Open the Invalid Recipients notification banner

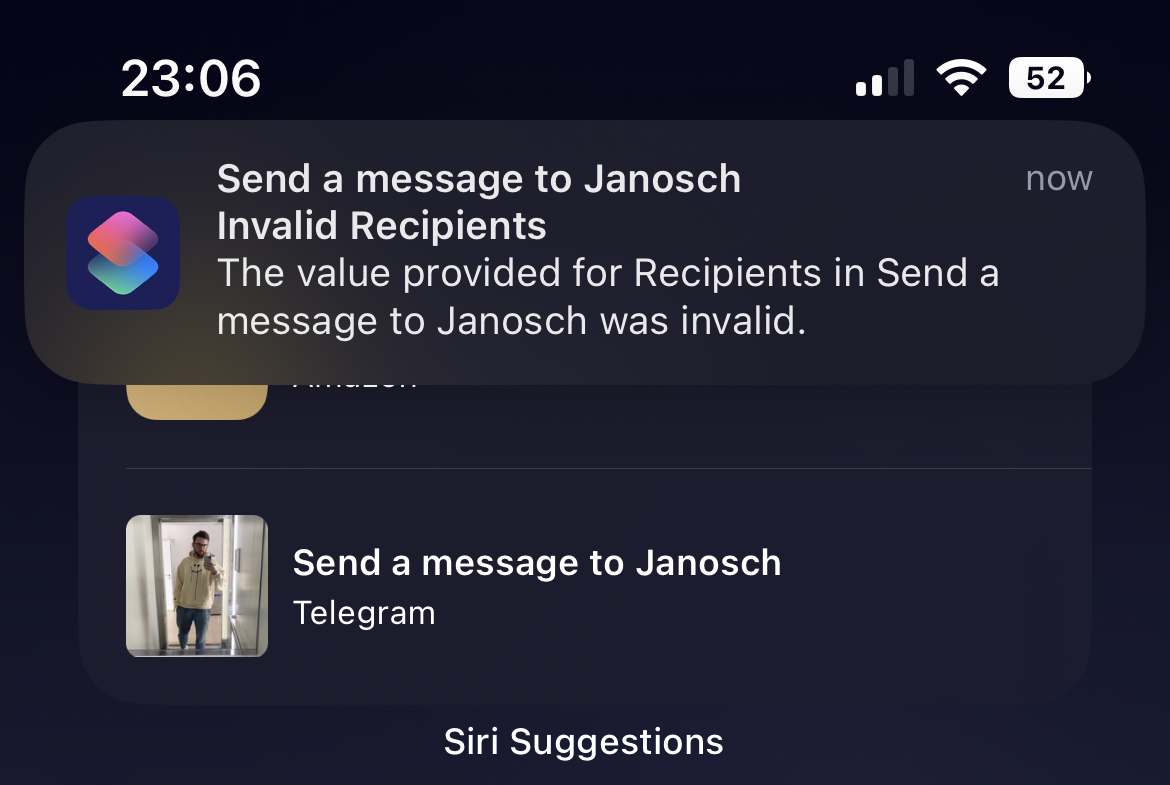click(x=585, y=252)
